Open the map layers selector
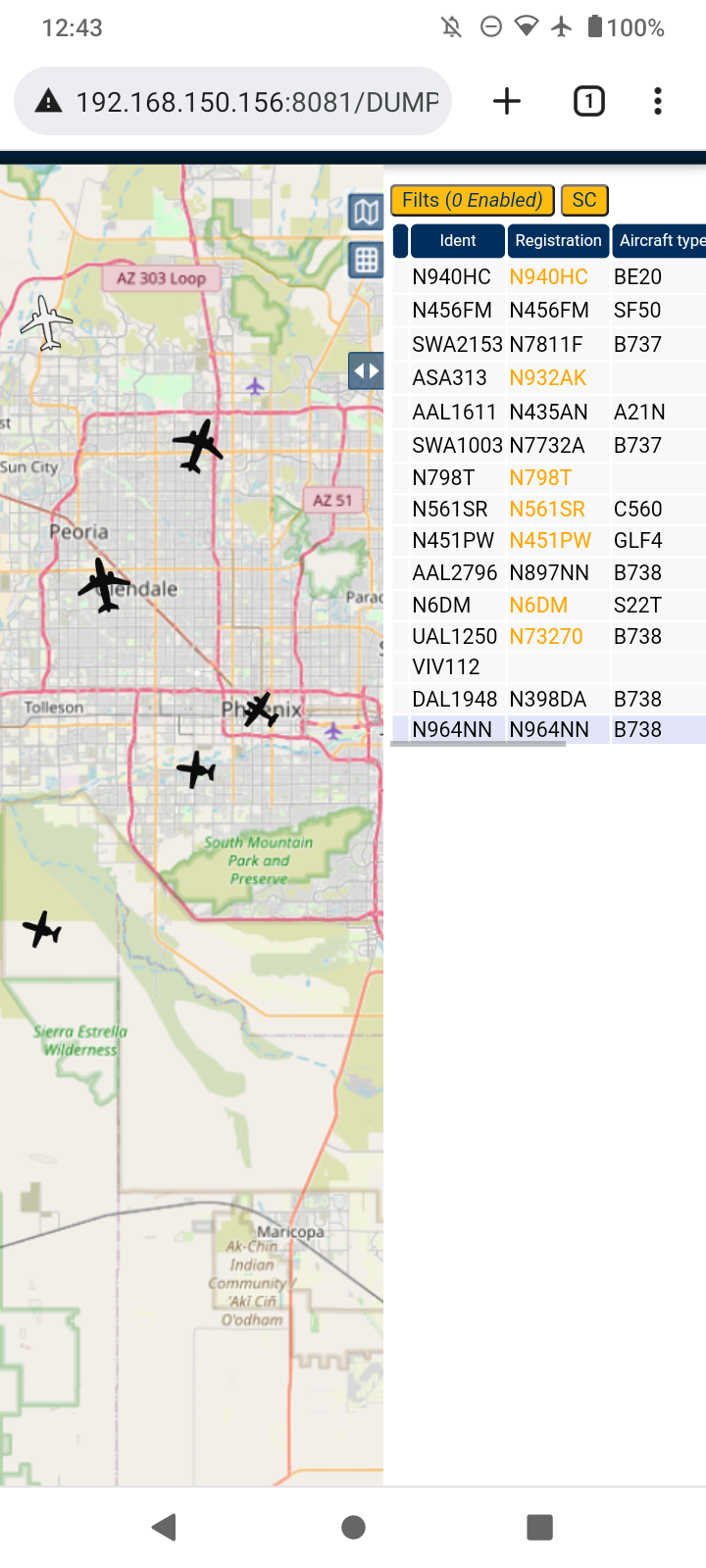This screenshot has height=1568, width=706. (x=366, y=211)
